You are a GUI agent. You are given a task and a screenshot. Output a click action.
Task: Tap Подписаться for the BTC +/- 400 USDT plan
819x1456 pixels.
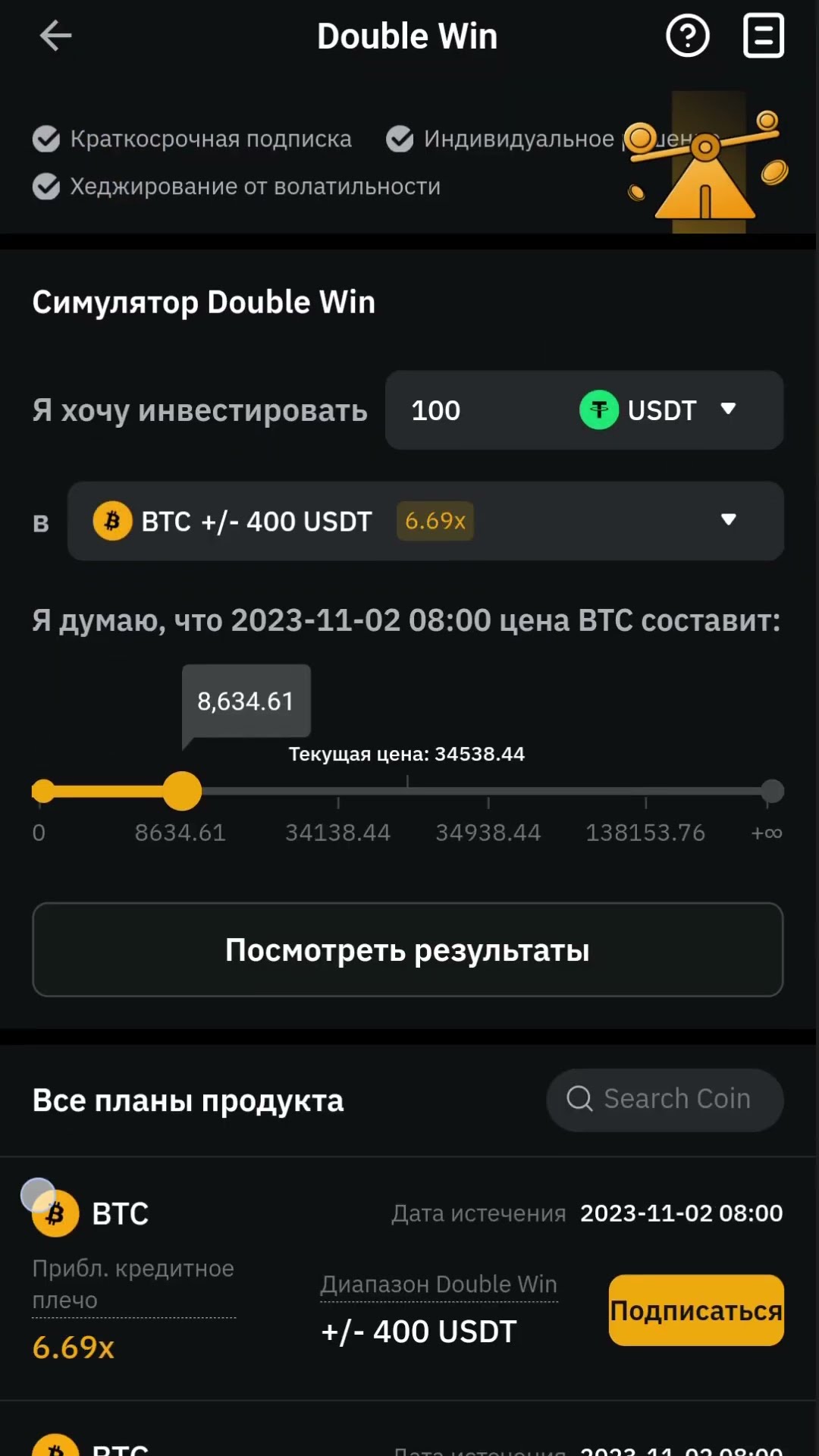pyautogui.click(x=696, y=1310)
